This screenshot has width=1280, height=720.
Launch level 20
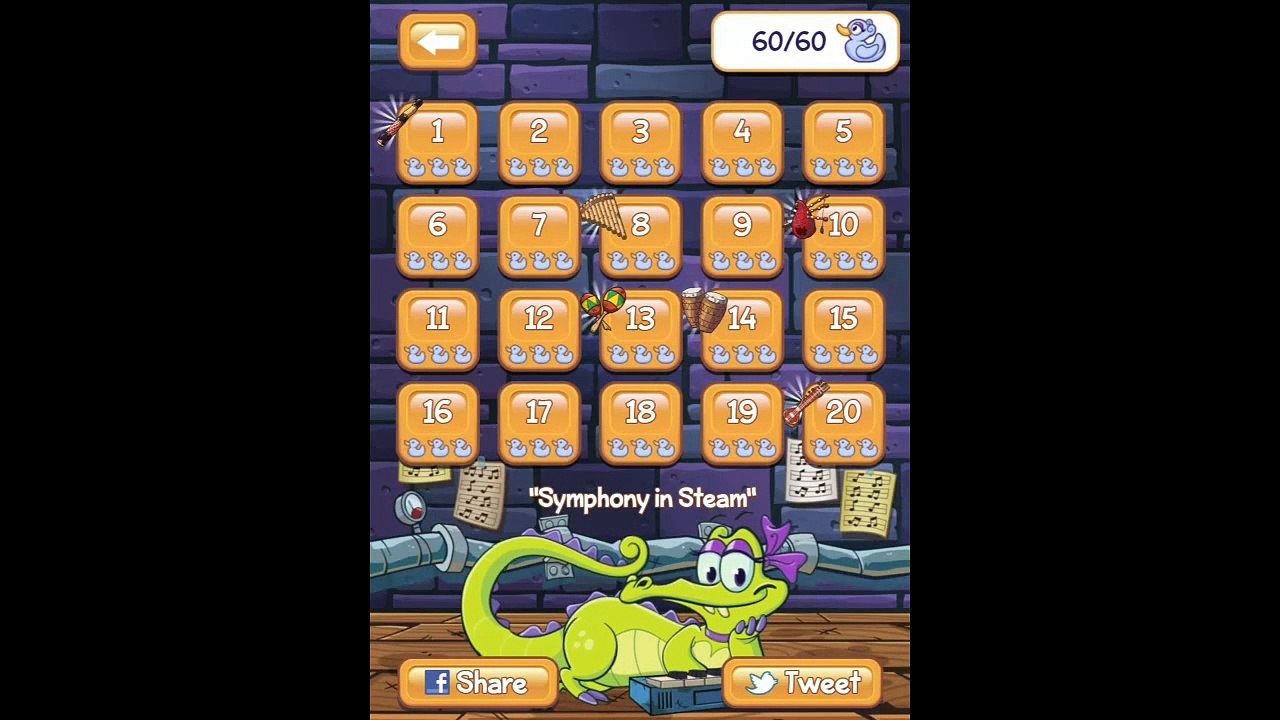point(843,423)
